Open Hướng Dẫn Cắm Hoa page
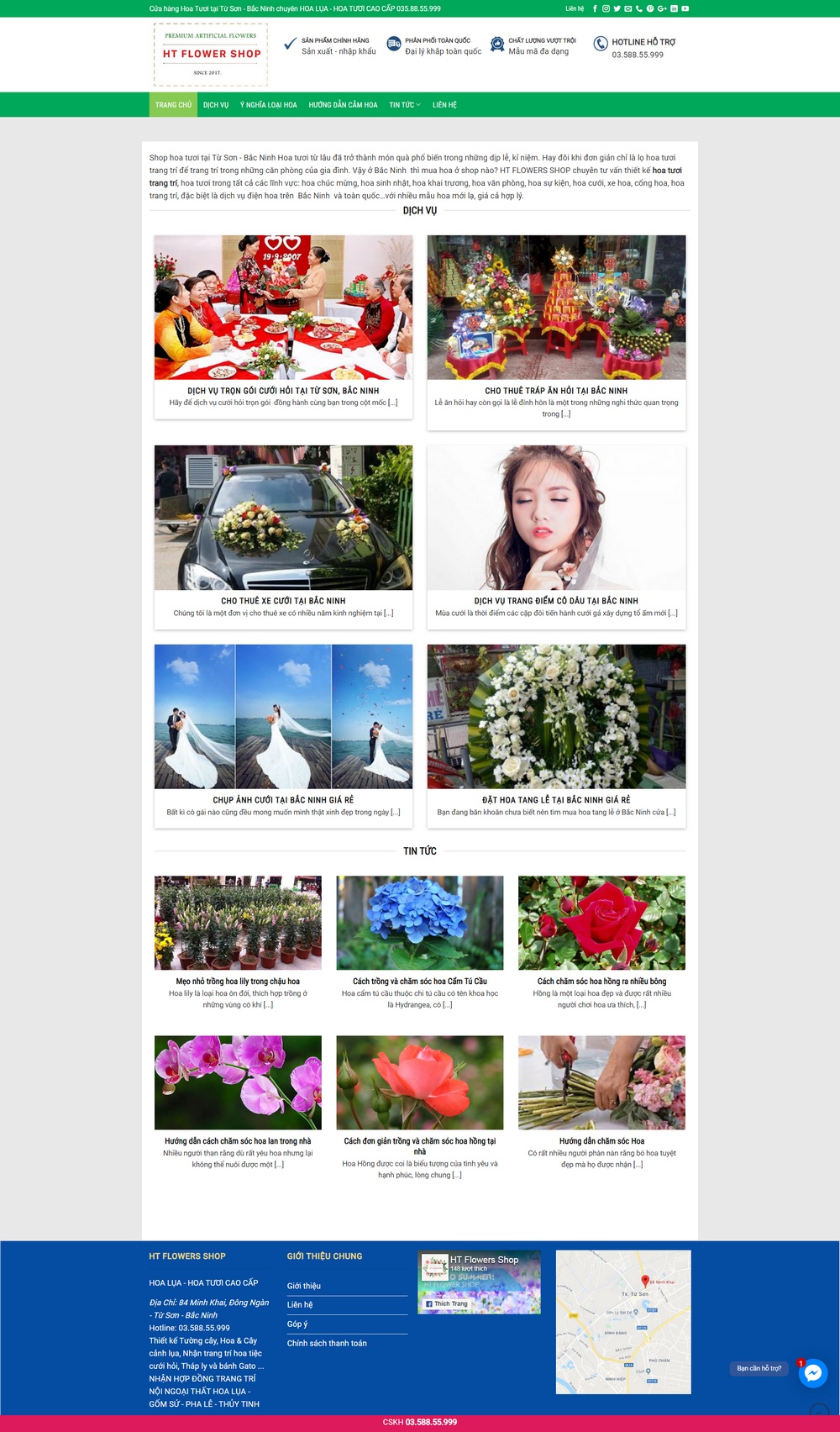840x1432 pixels. coord(343,105)
